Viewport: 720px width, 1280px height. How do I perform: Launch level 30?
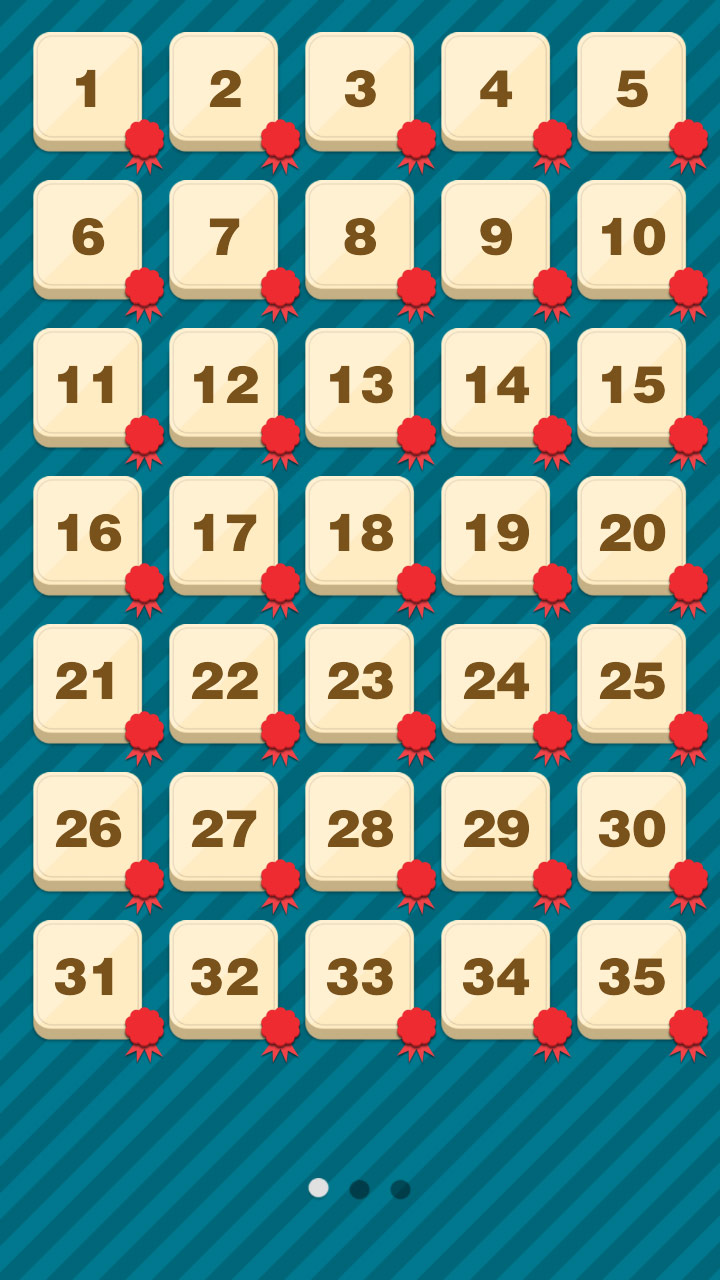631,830
